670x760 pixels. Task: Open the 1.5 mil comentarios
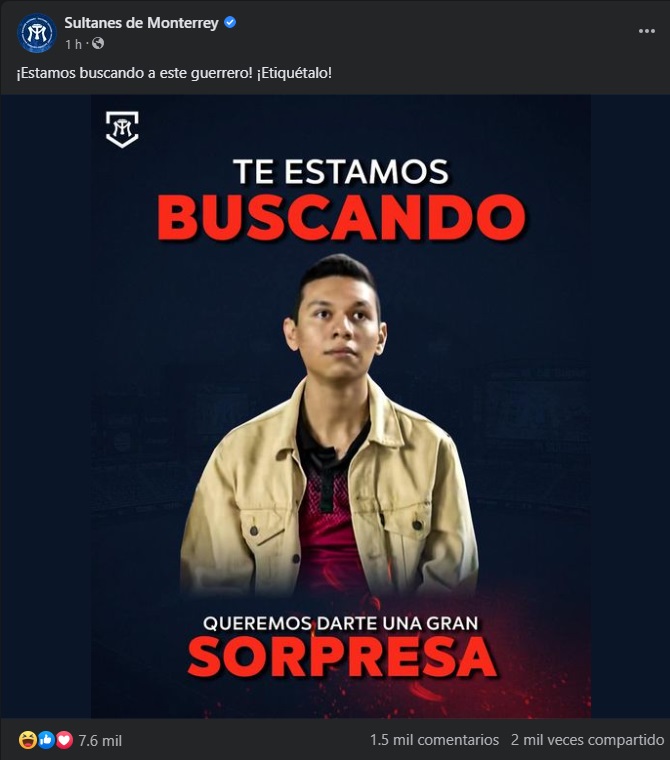tap(434, 740)
